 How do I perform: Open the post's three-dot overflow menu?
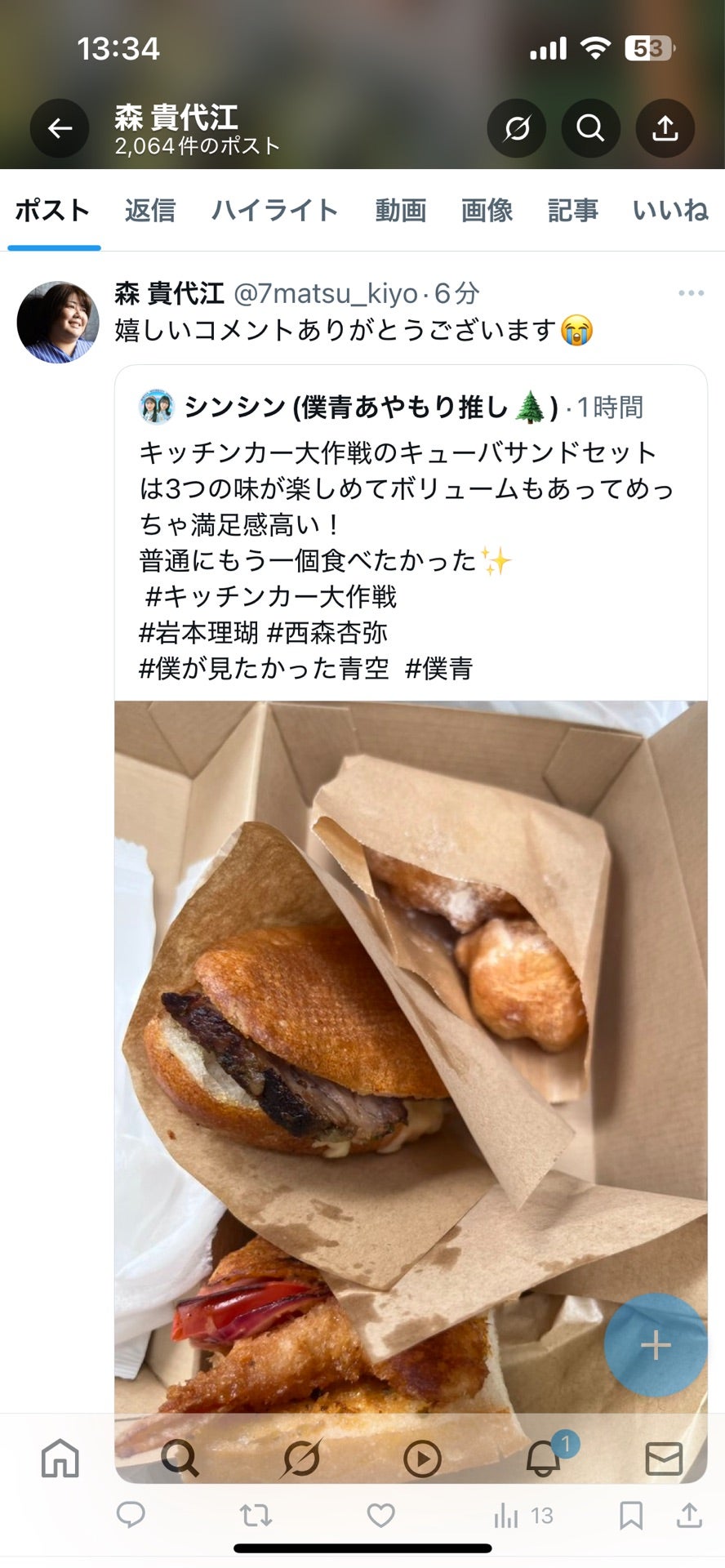pyautogui.click(x=691, y=293)
